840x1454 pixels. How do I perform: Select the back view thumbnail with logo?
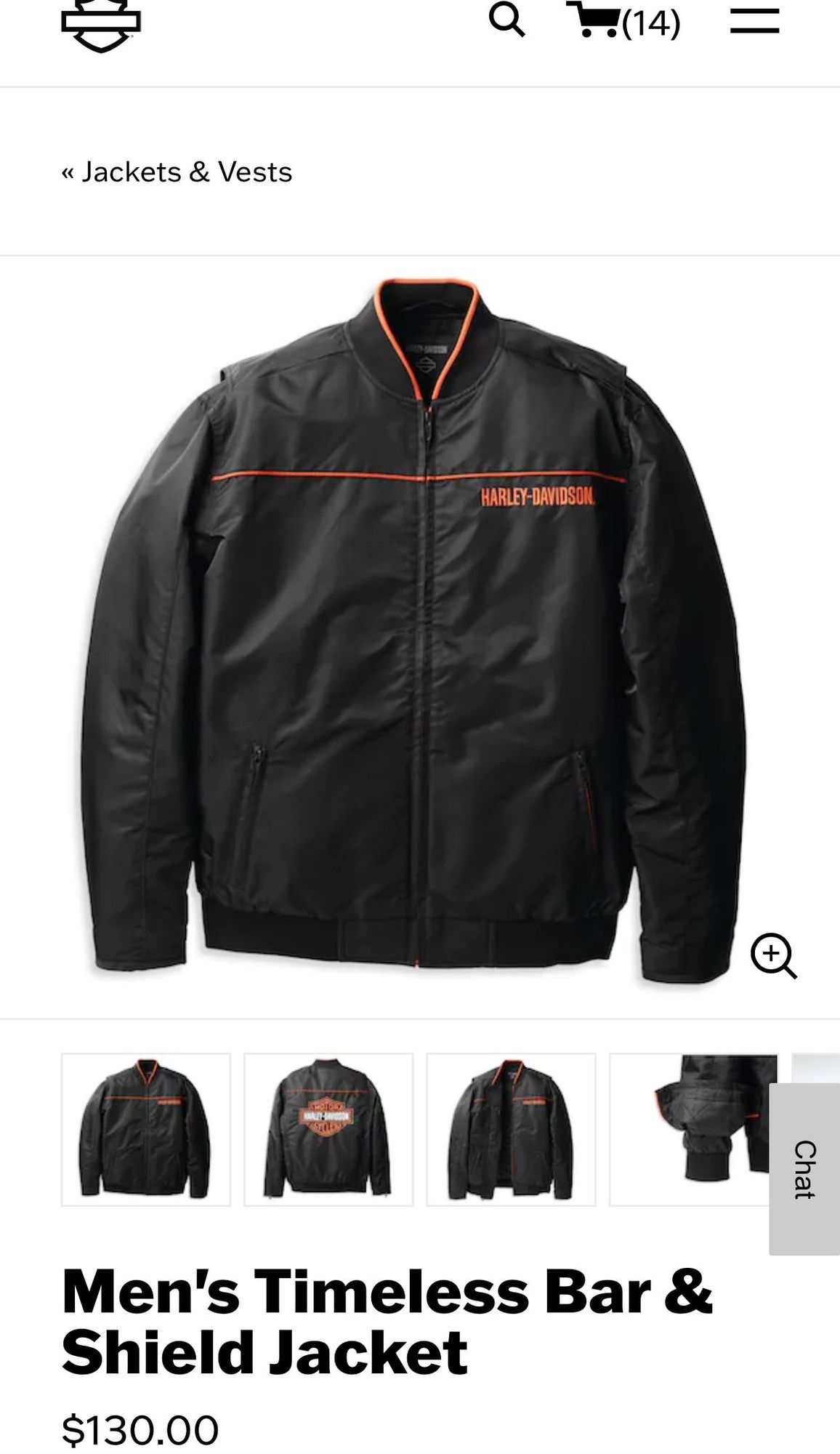click(x=328, y=1129)
